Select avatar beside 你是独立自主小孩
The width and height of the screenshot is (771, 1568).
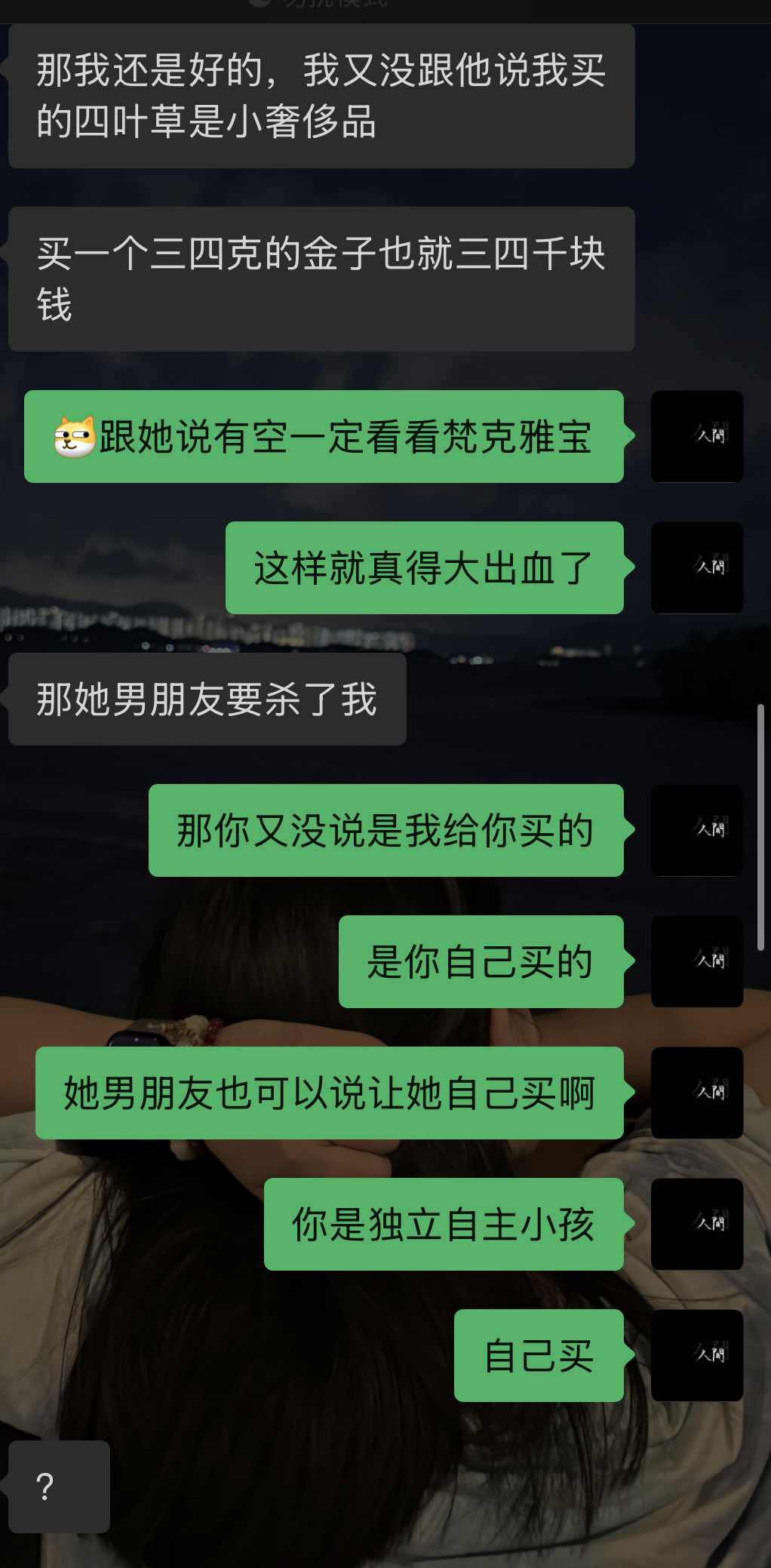click(x=697, y=1224)
